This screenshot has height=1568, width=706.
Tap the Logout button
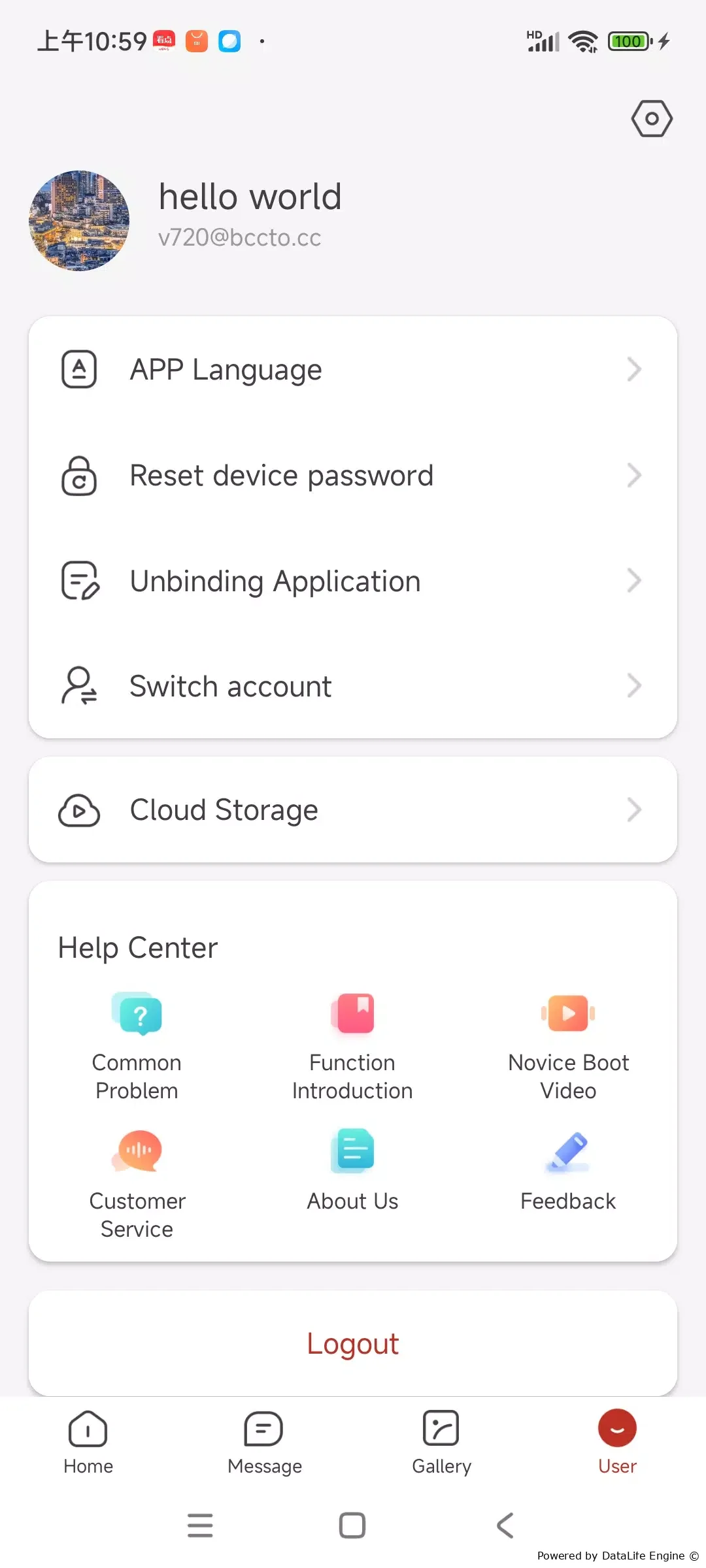click(353, 1343)
